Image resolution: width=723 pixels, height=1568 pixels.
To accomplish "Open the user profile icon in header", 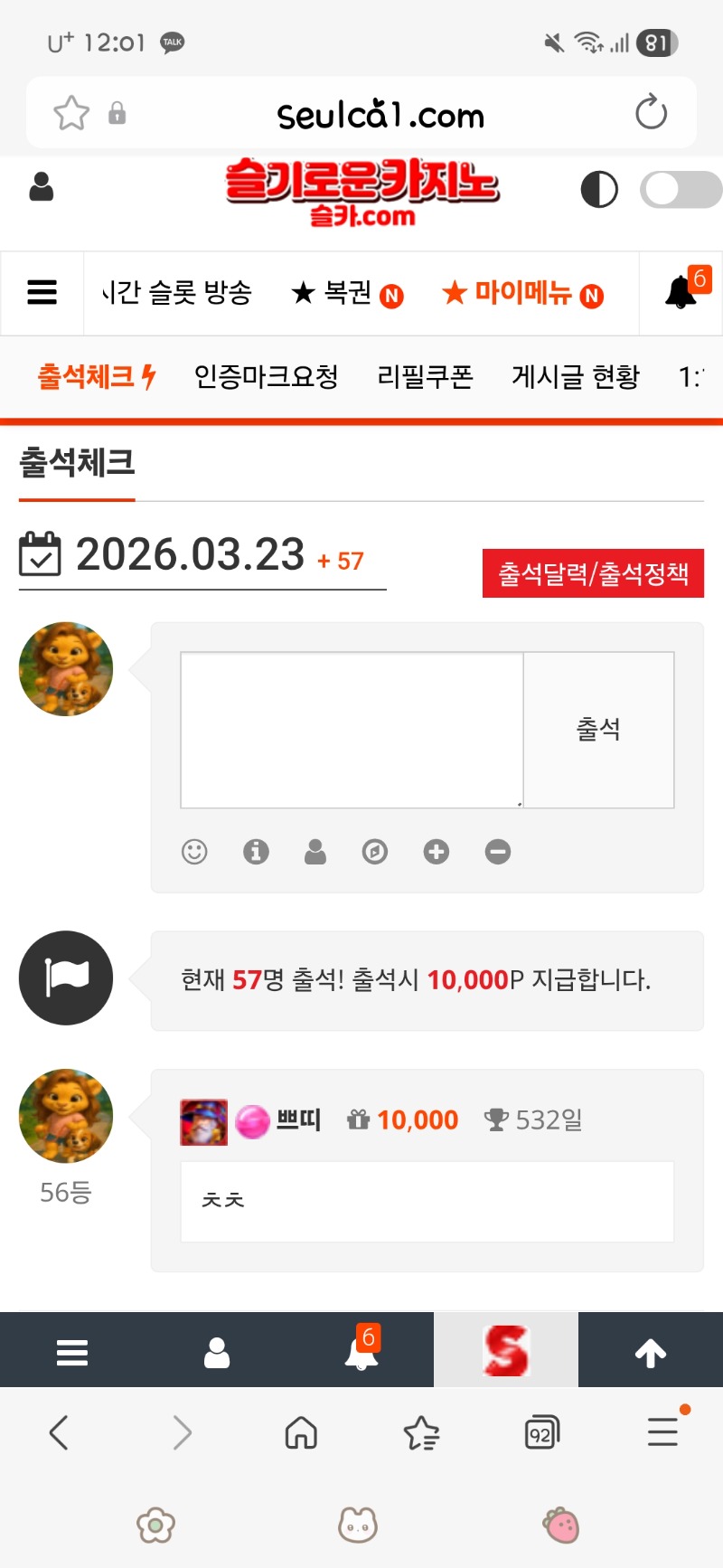I will tap(42, 187).
